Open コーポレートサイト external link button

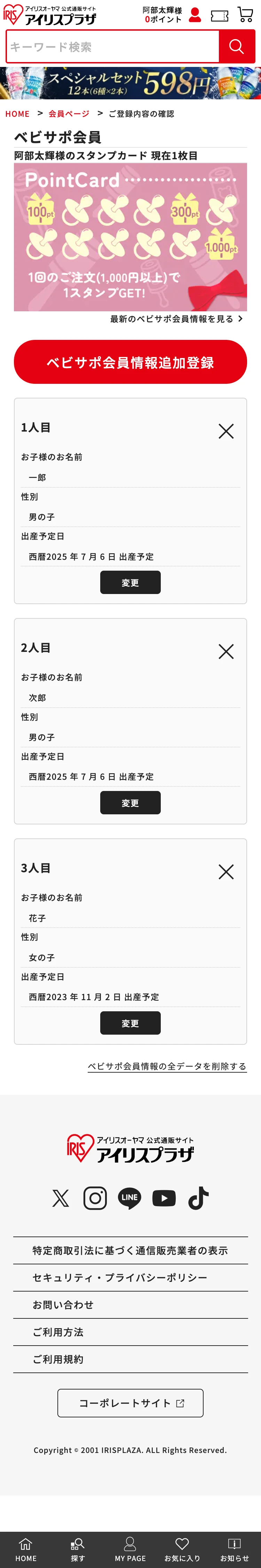click(x=130, y=1402)
